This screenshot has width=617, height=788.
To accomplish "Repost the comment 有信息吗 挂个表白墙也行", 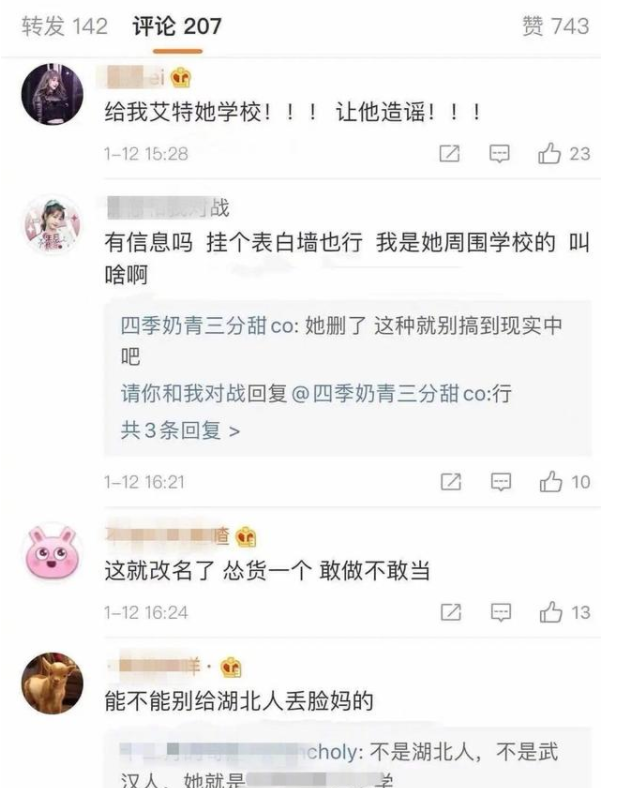I will pyautogui.click(x=451, y=482).
